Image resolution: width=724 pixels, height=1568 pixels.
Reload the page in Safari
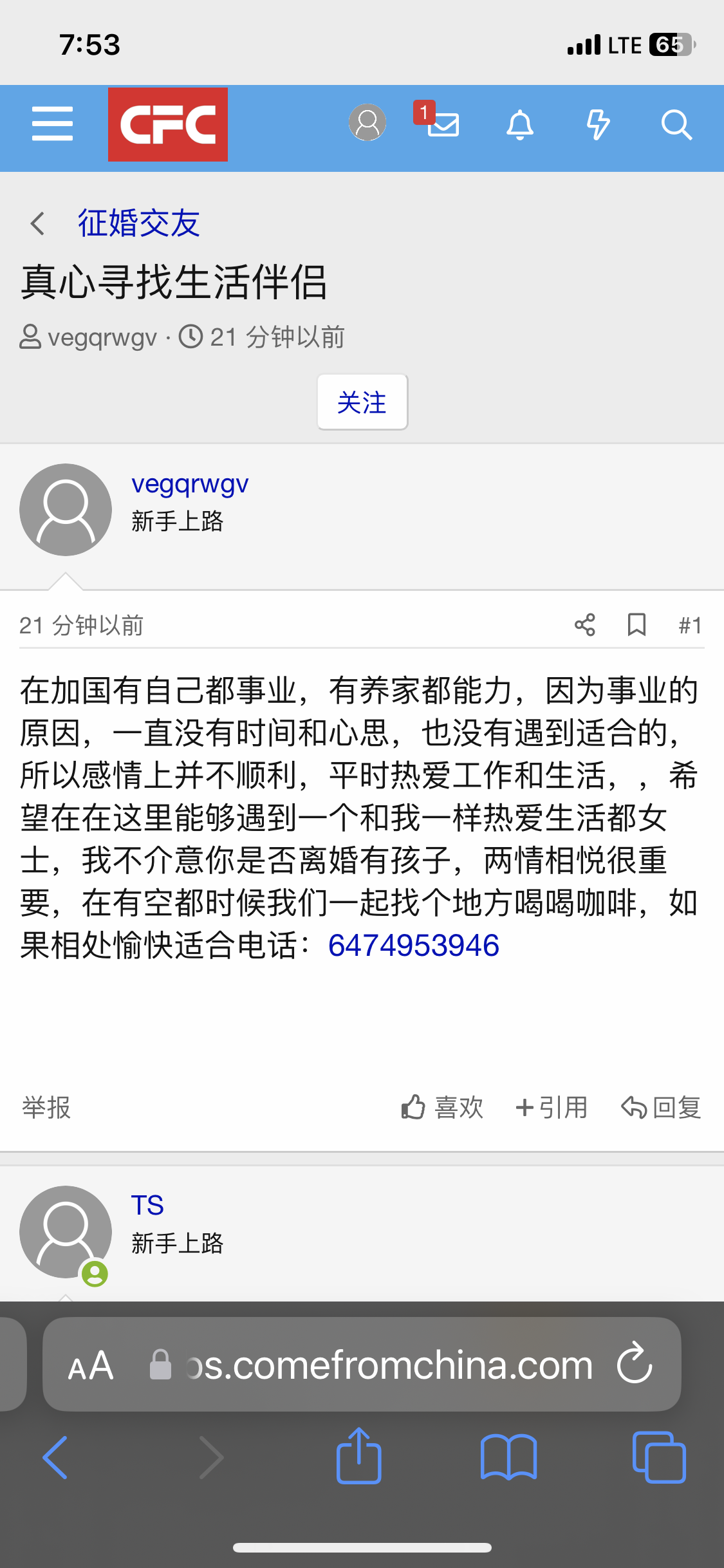point(635,1363)
